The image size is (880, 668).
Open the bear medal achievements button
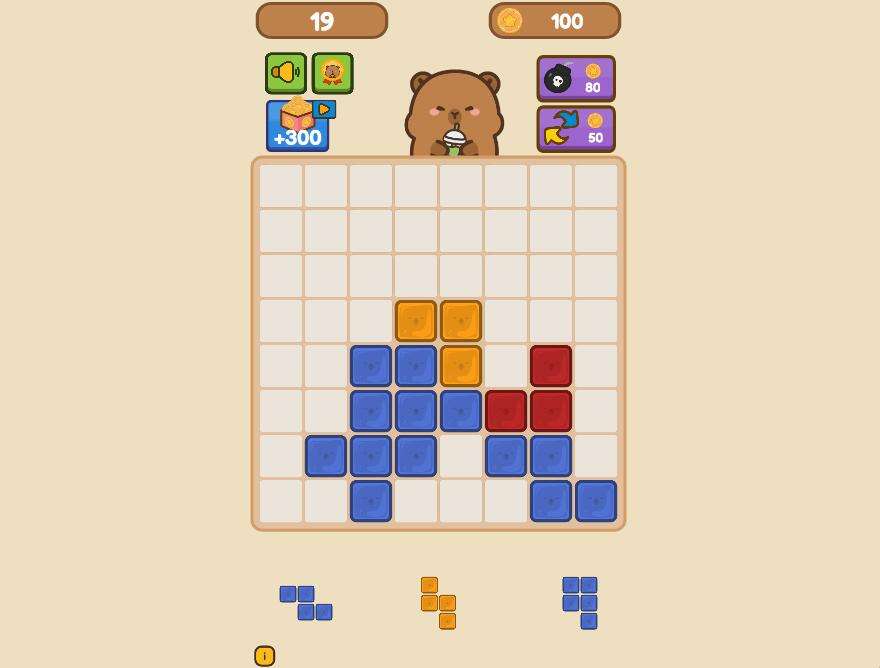point(332,73)
